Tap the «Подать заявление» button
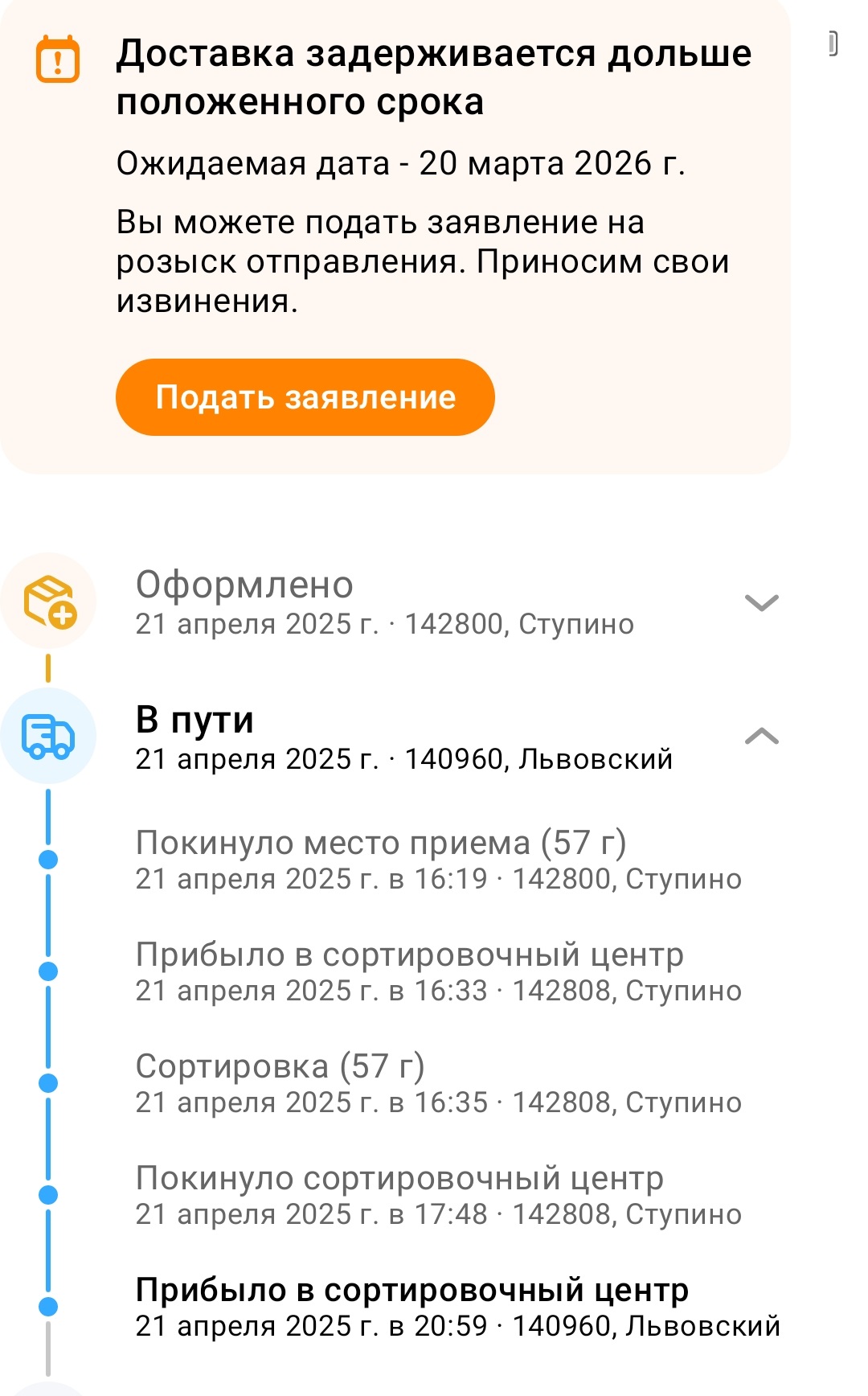Image resolution: width=868 pixels, height=1396 pixels. click(x=305, y=397)
